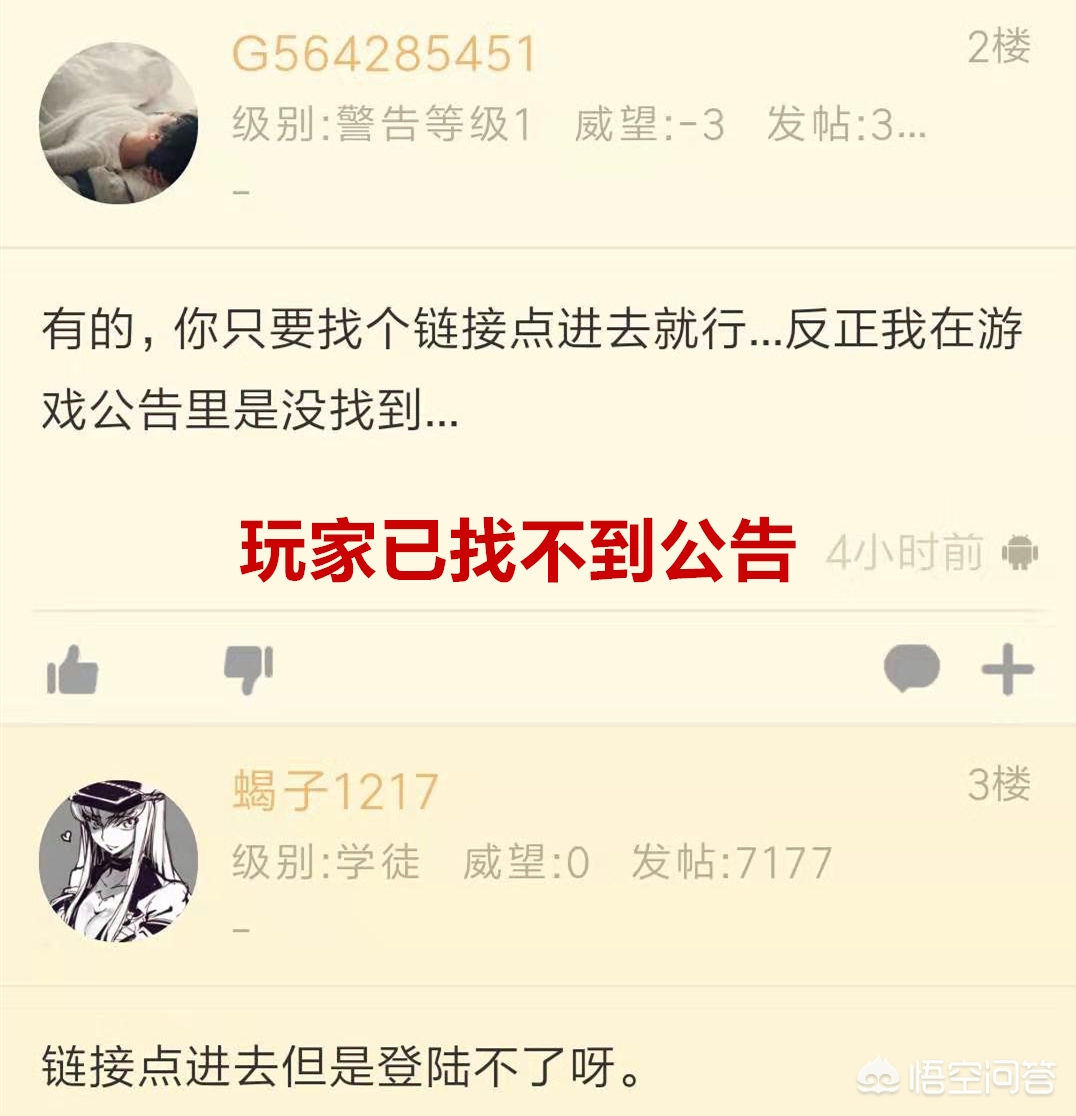The height and width of the screenshot is (1116, 1076).
Task: Dislike the reply from G564285451
Action: tap(247, 670)
